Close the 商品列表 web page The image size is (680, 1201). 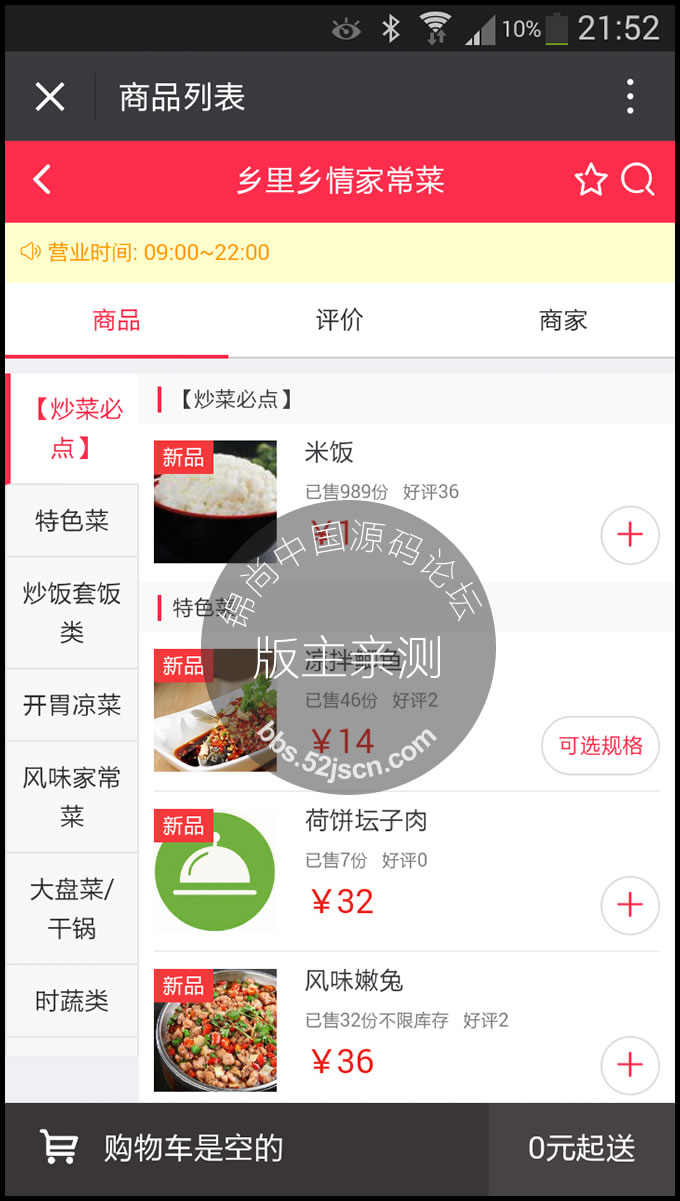click(50, 97)
